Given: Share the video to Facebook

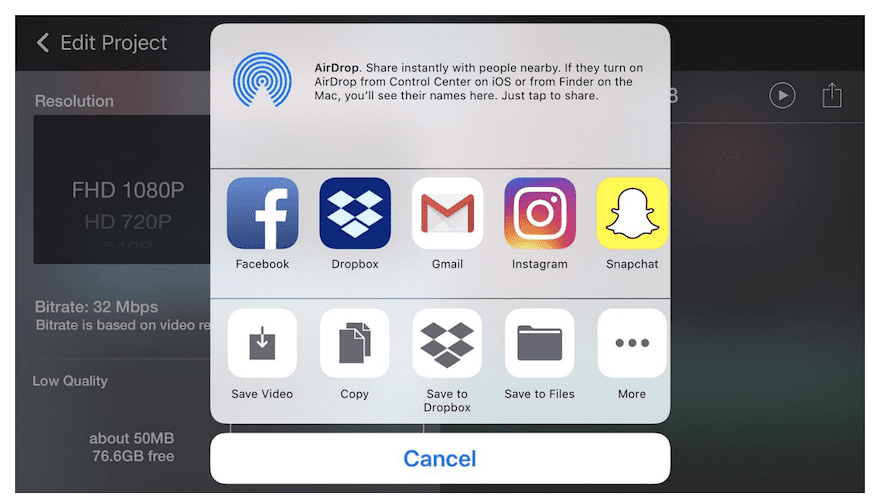Looking at the screenshot, I should (x=262, y=213).
